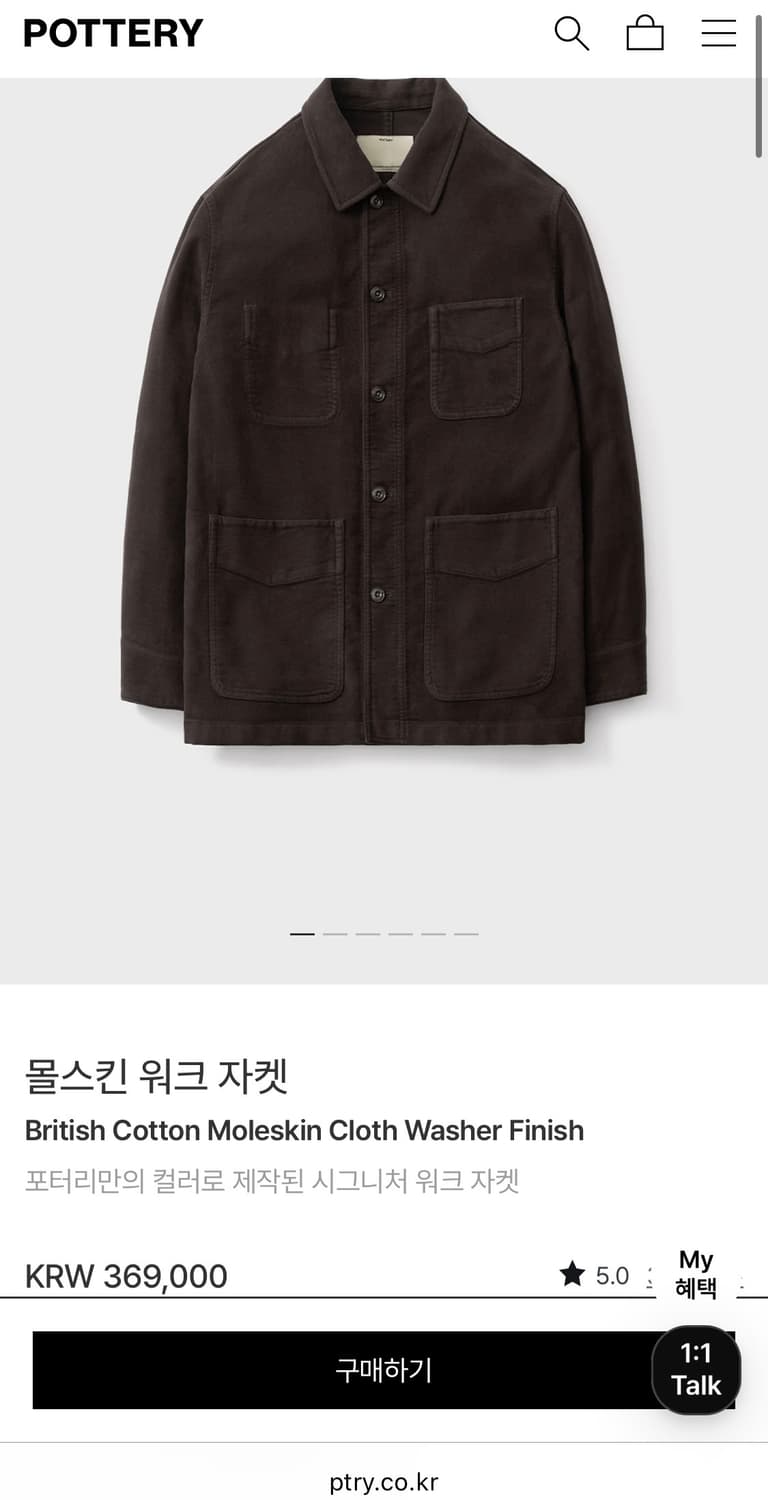This screenshot has width=768, height=1500.
Task: Open the My 혜택 benefits badge
Action: pos(697,1272)
